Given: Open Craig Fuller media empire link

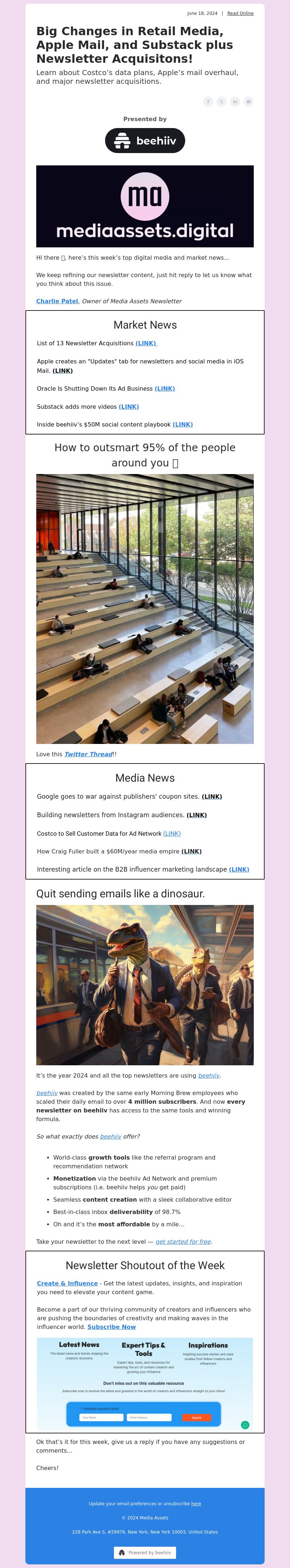Looking at the screenshot, I should 191,852.
